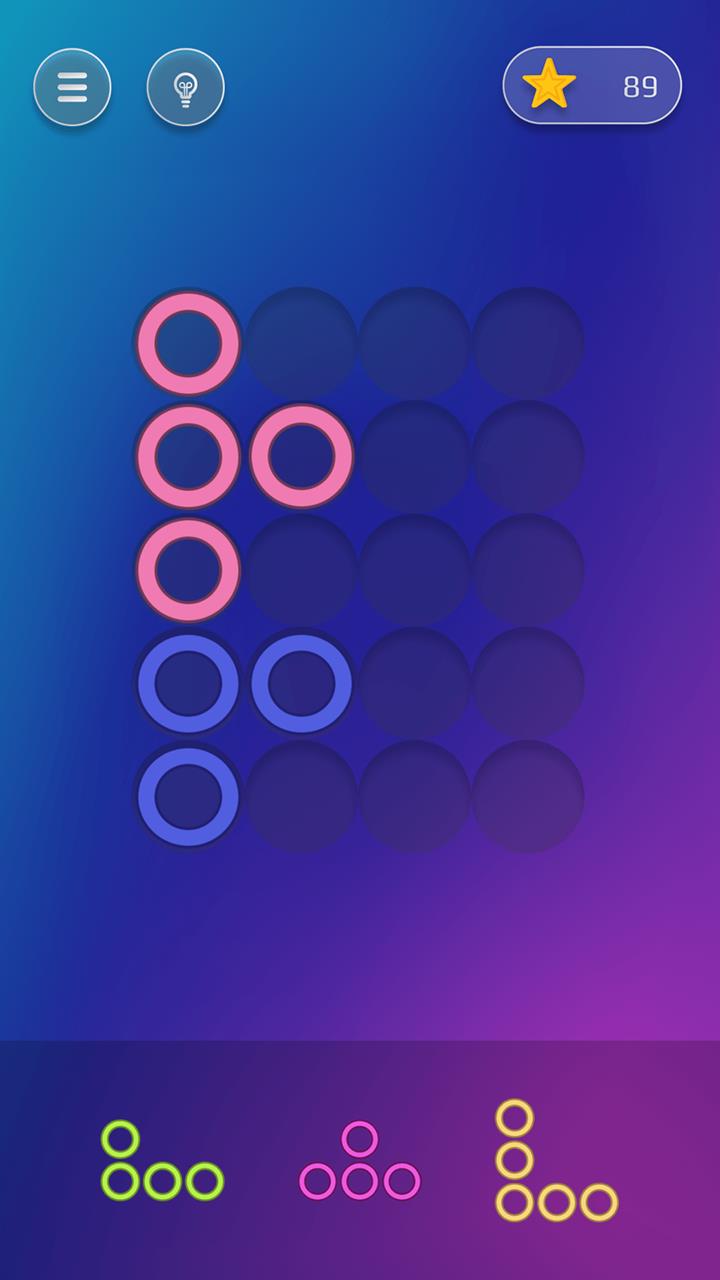Select the magenta ring piece in tray
Screen dimensions: 720x1280
360,1161
